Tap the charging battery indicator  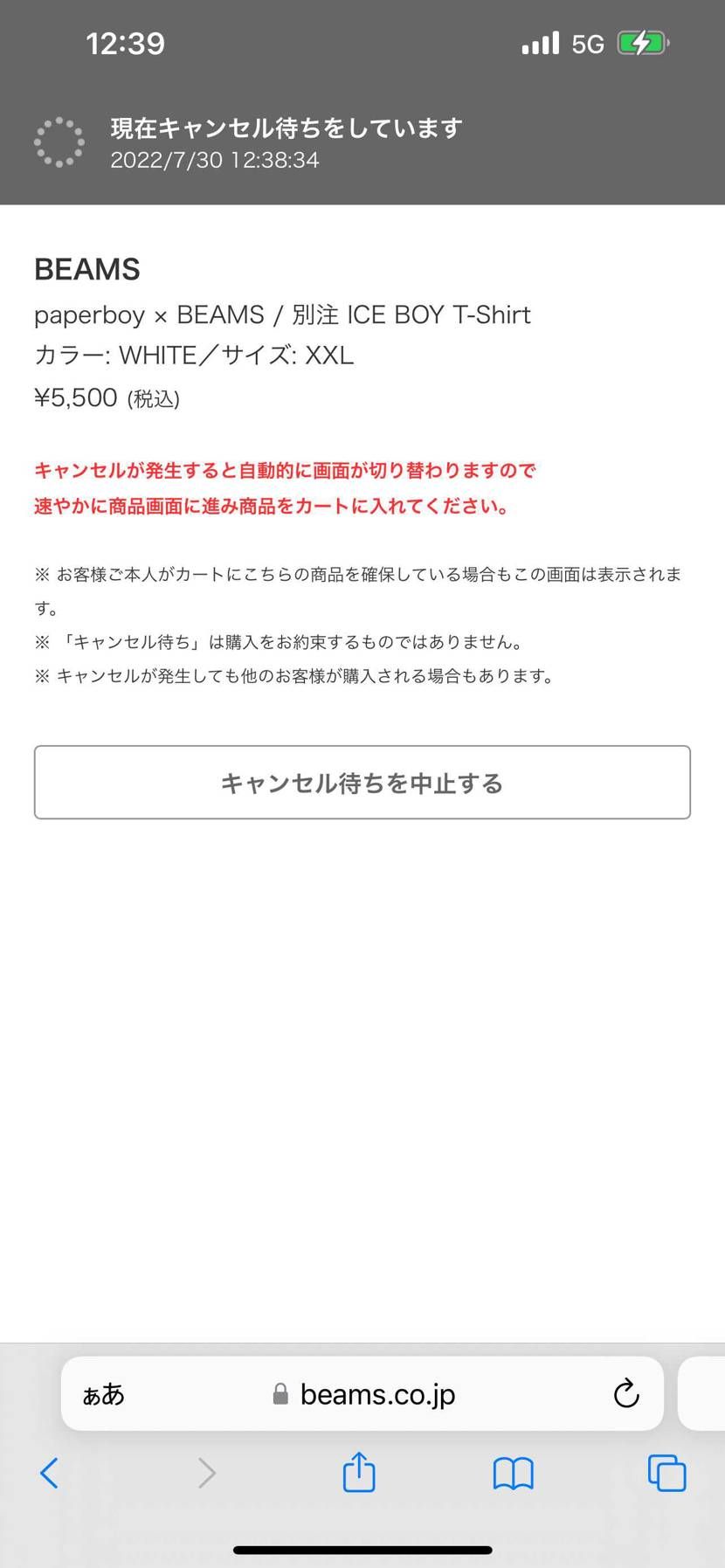(642, 41)
